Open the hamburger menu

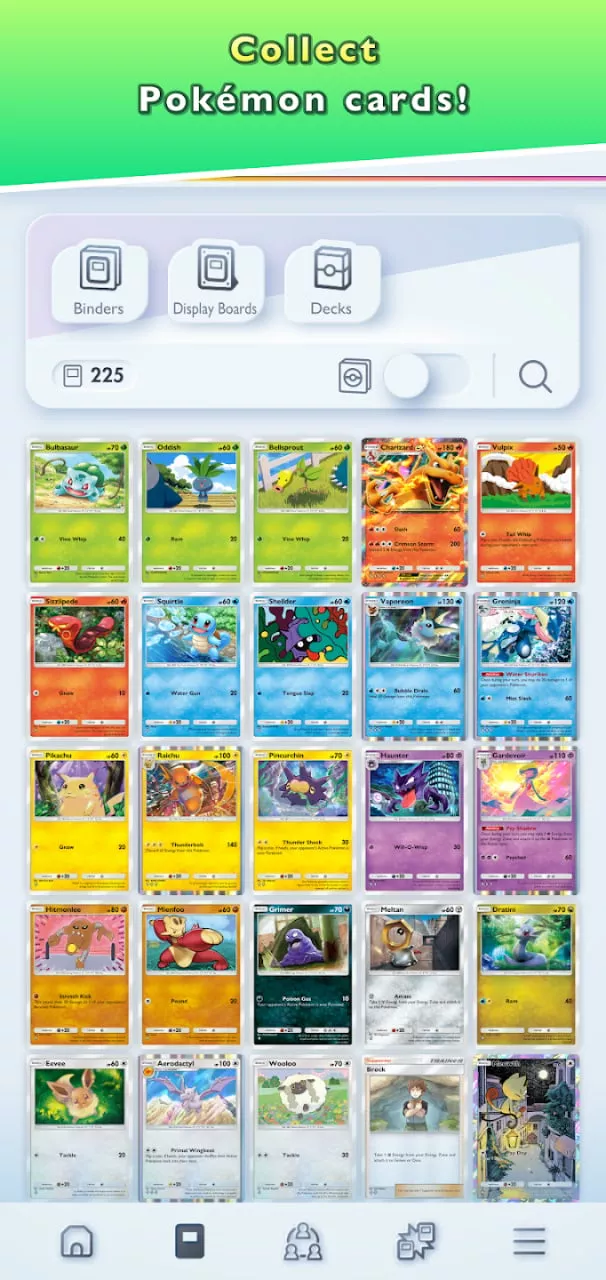[529, 1241]
